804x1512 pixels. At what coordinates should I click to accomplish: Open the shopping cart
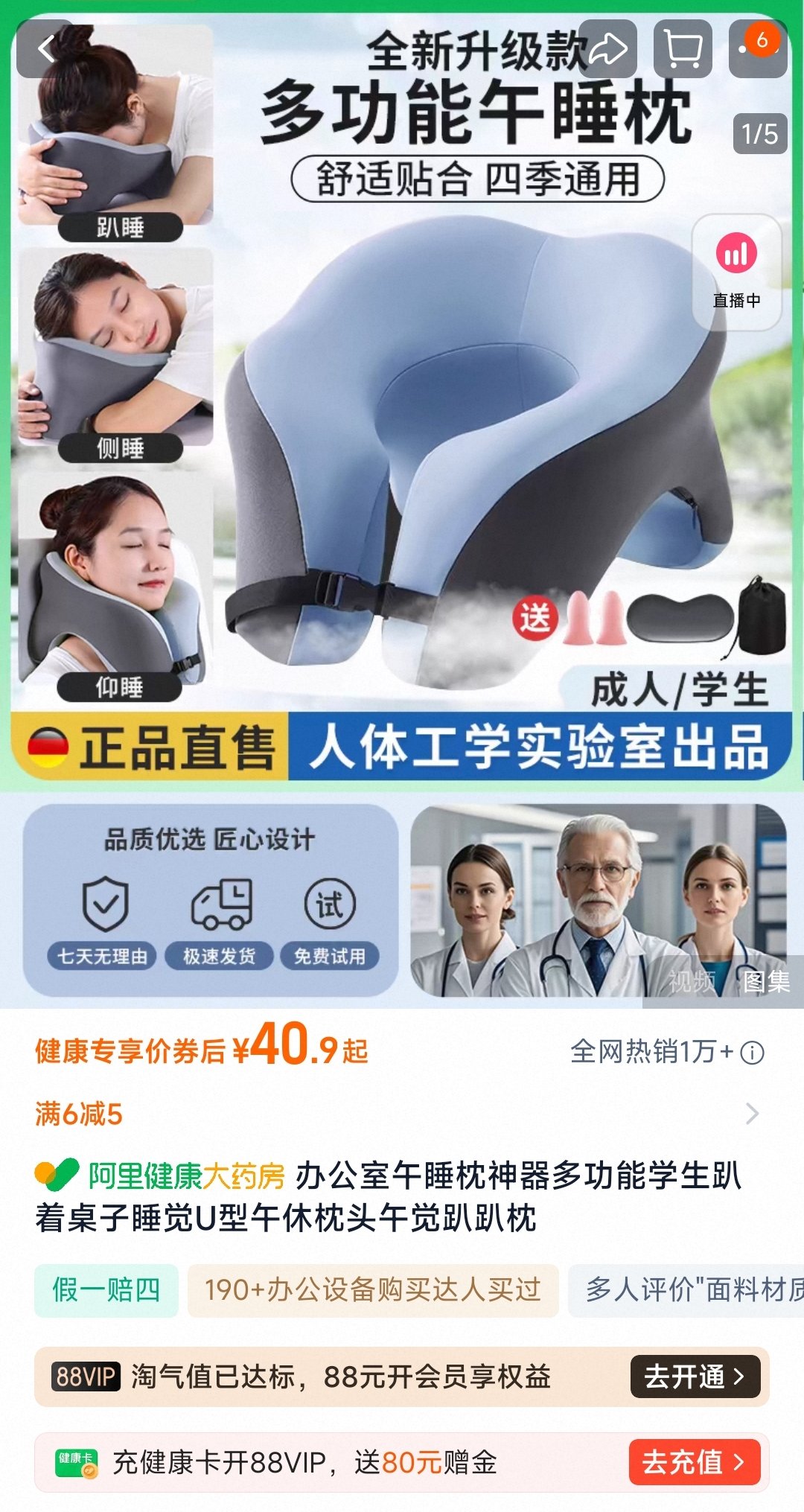[x=683, y=49]
